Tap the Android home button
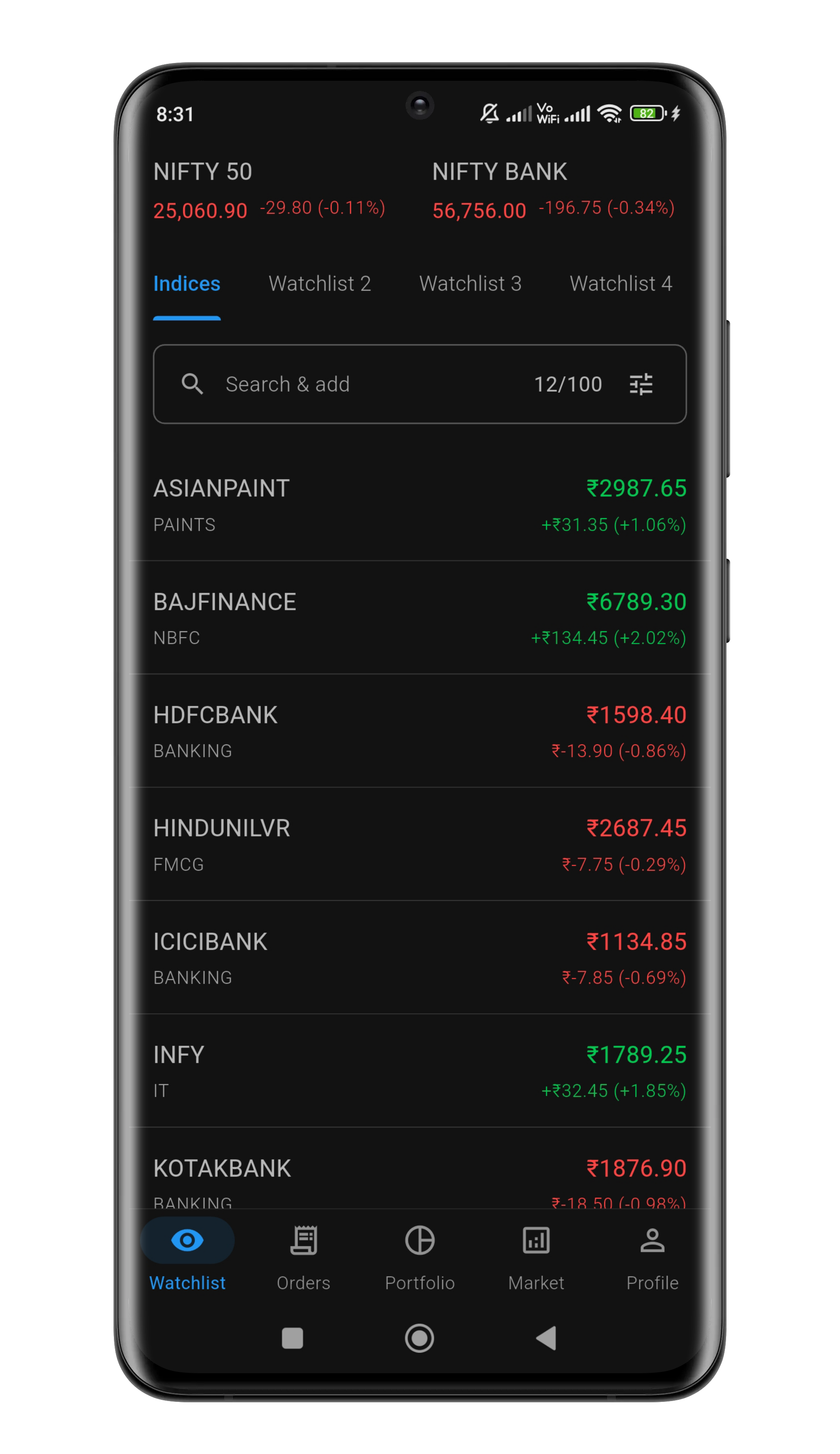Viewport: 840px width, 1454px height. coord(420,1338)
